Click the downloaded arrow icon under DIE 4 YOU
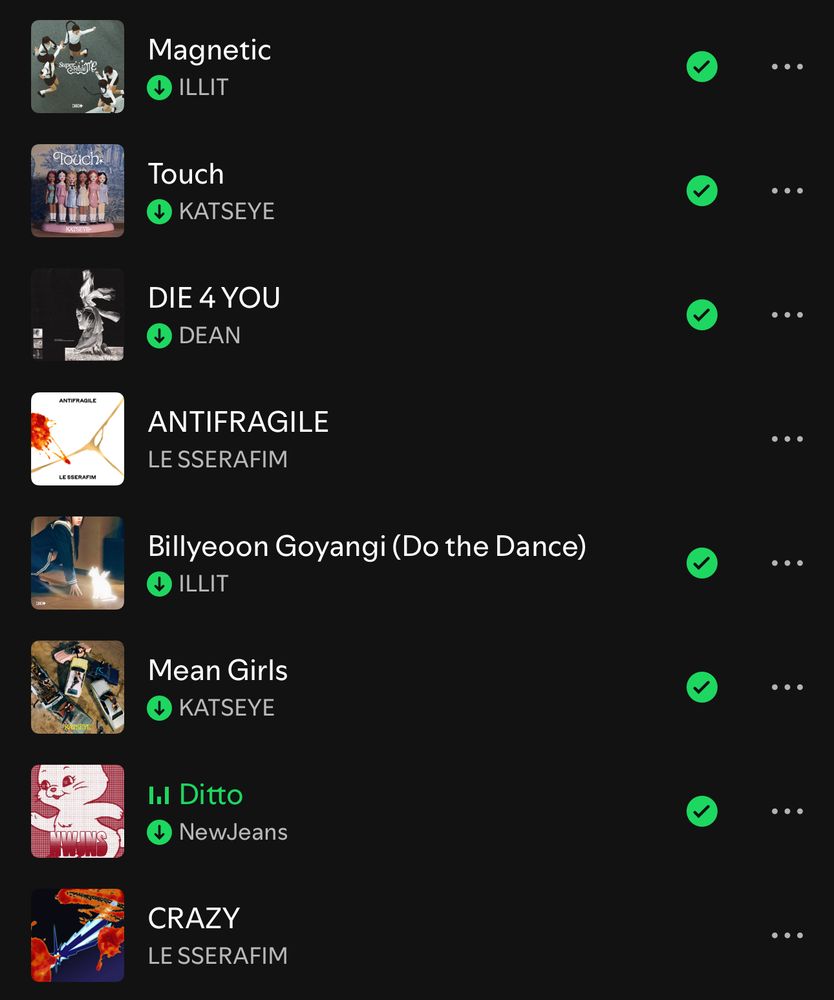Viewport: 834px width, 1000px height. (x=160, y=336)
